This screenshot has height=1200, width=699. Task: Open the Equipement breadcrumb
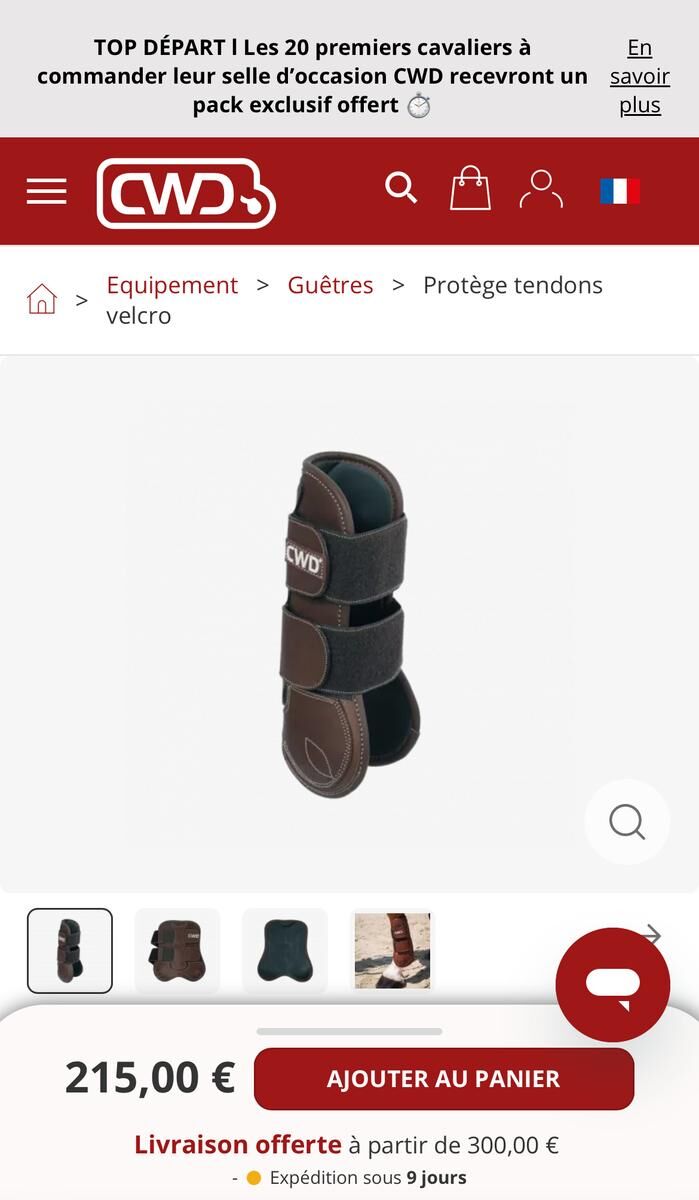pos(172,285)
